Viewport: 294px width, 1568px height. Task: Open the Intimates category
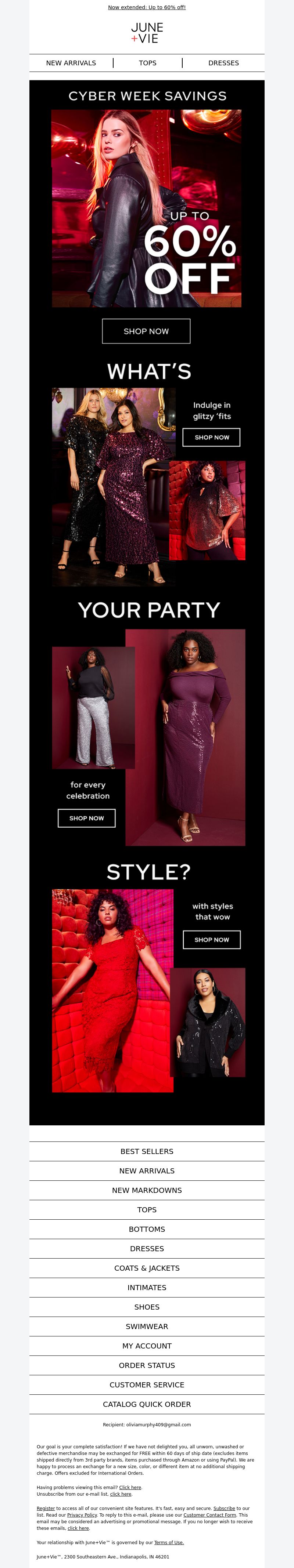(x=147, y=1287)
